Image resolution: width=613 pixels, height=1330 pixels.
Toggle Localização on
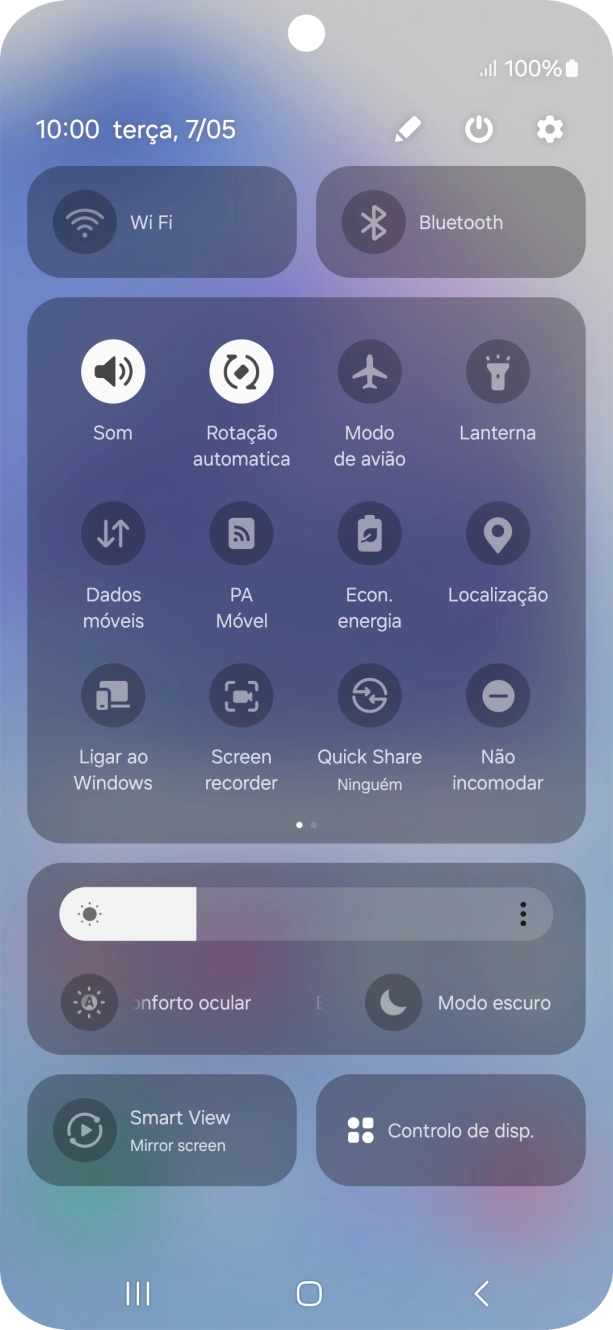498,534
